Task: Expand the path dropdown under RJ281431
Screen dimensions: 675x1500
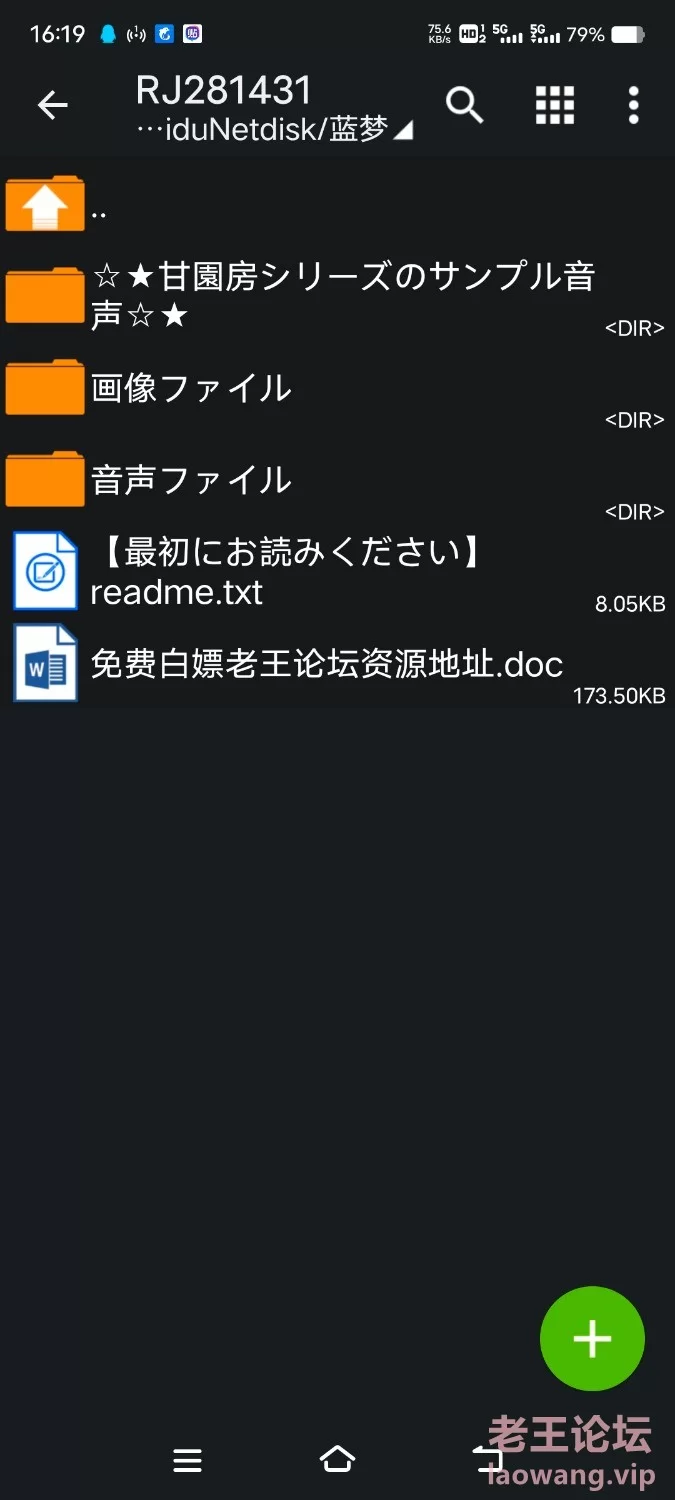Action: tap(274, 130)
